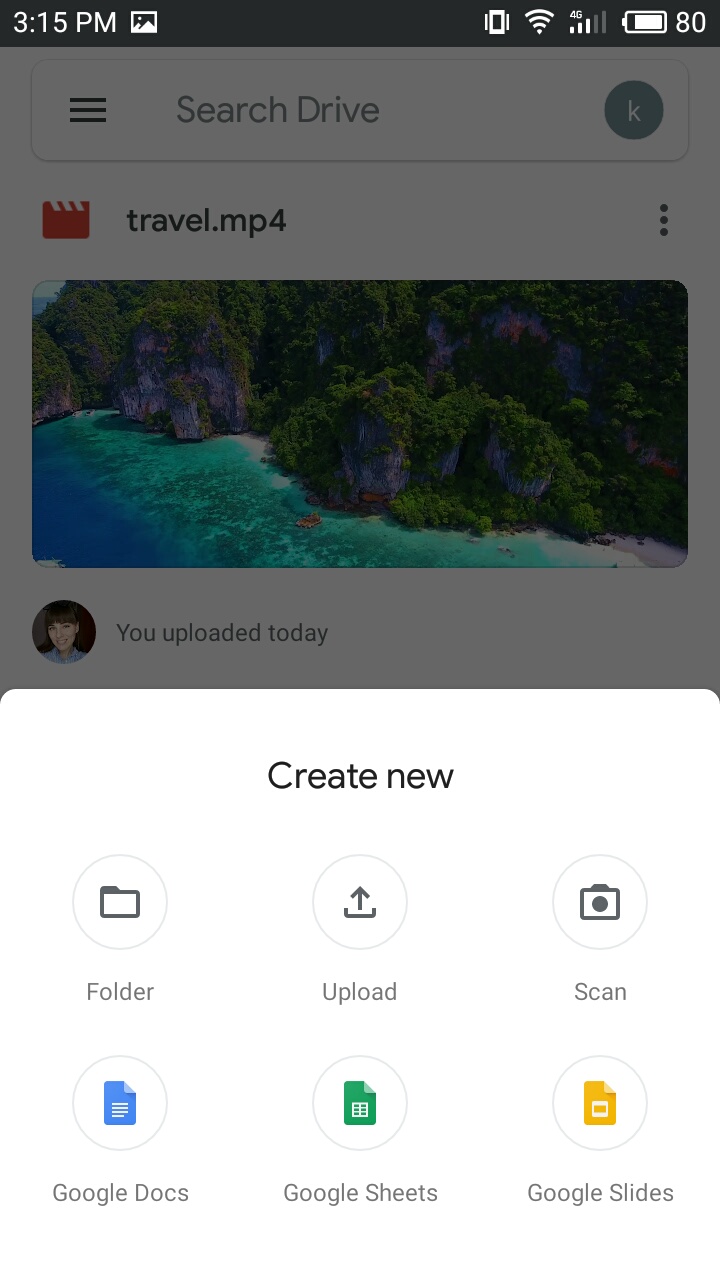This screenshot has width=720, height=1280.
Task: Create a new Google Slides presentation
Action: tap(600, 1103)
